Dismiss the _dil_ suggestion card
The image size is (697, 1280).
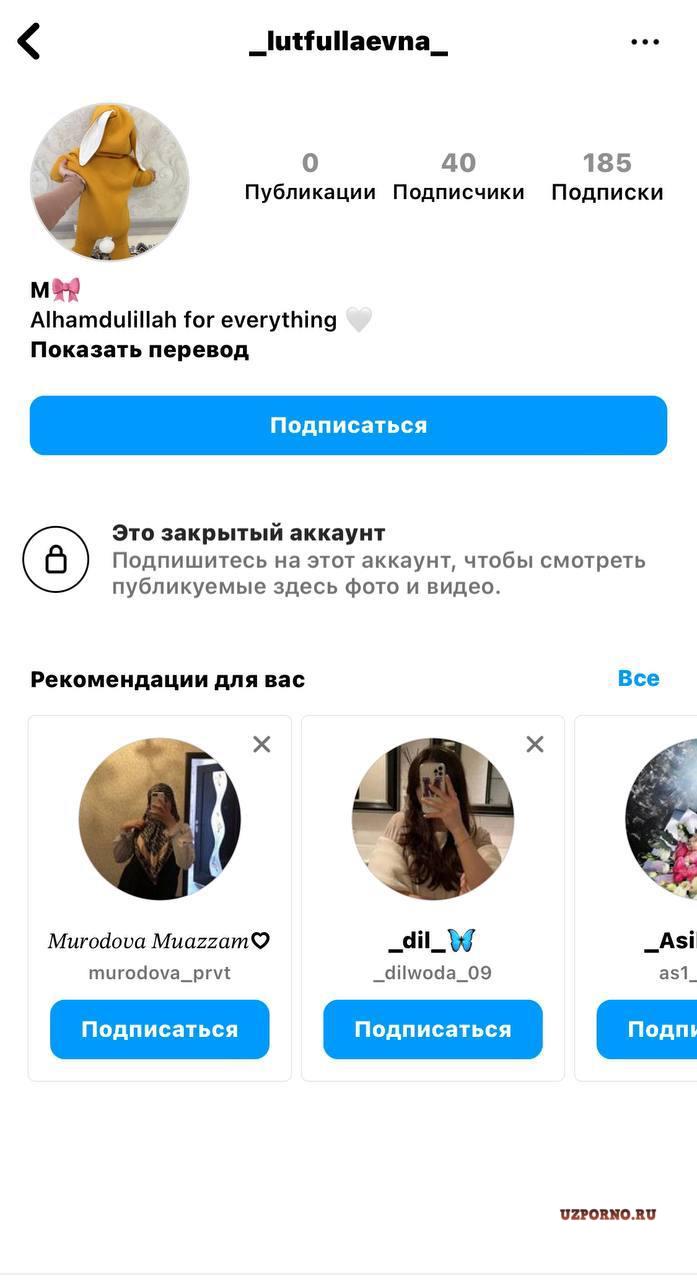(535, 744)
